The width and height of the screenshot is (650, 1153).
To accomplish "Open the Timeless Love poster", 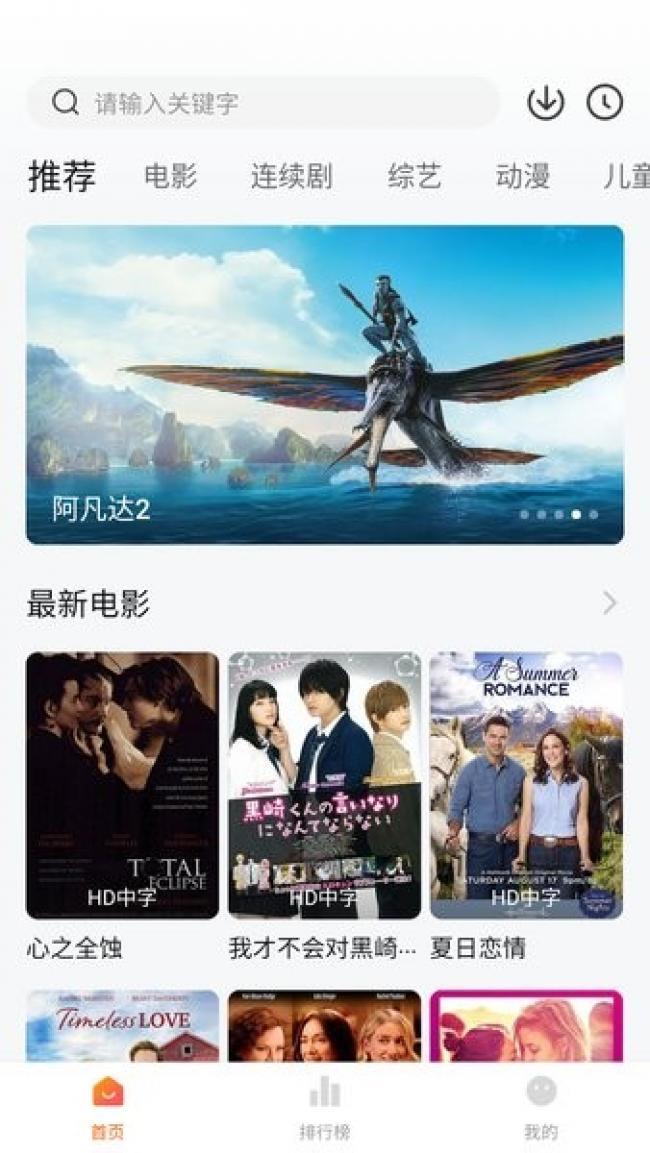I will (123, 1026).
